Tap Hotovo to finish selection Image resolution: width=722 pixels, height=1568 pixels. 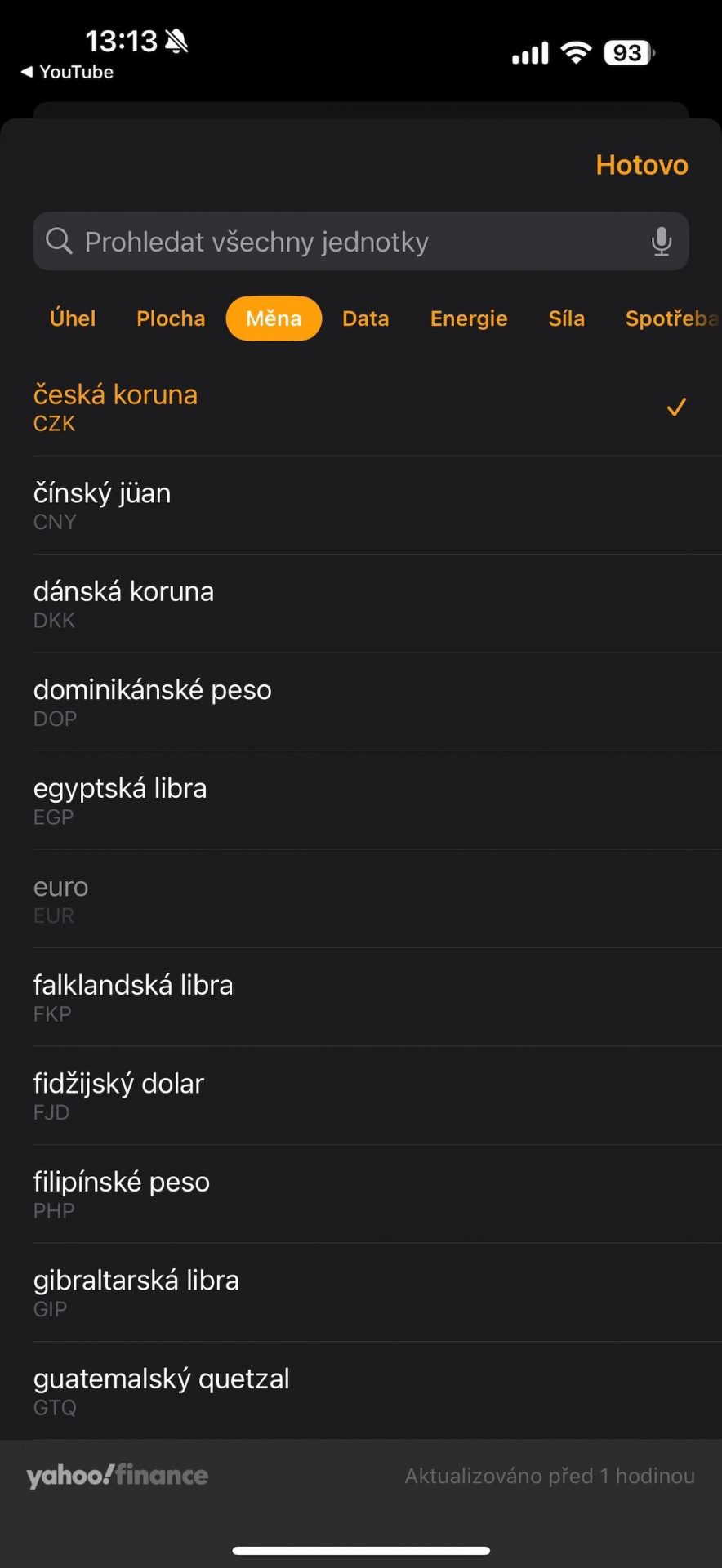(641, 165)
